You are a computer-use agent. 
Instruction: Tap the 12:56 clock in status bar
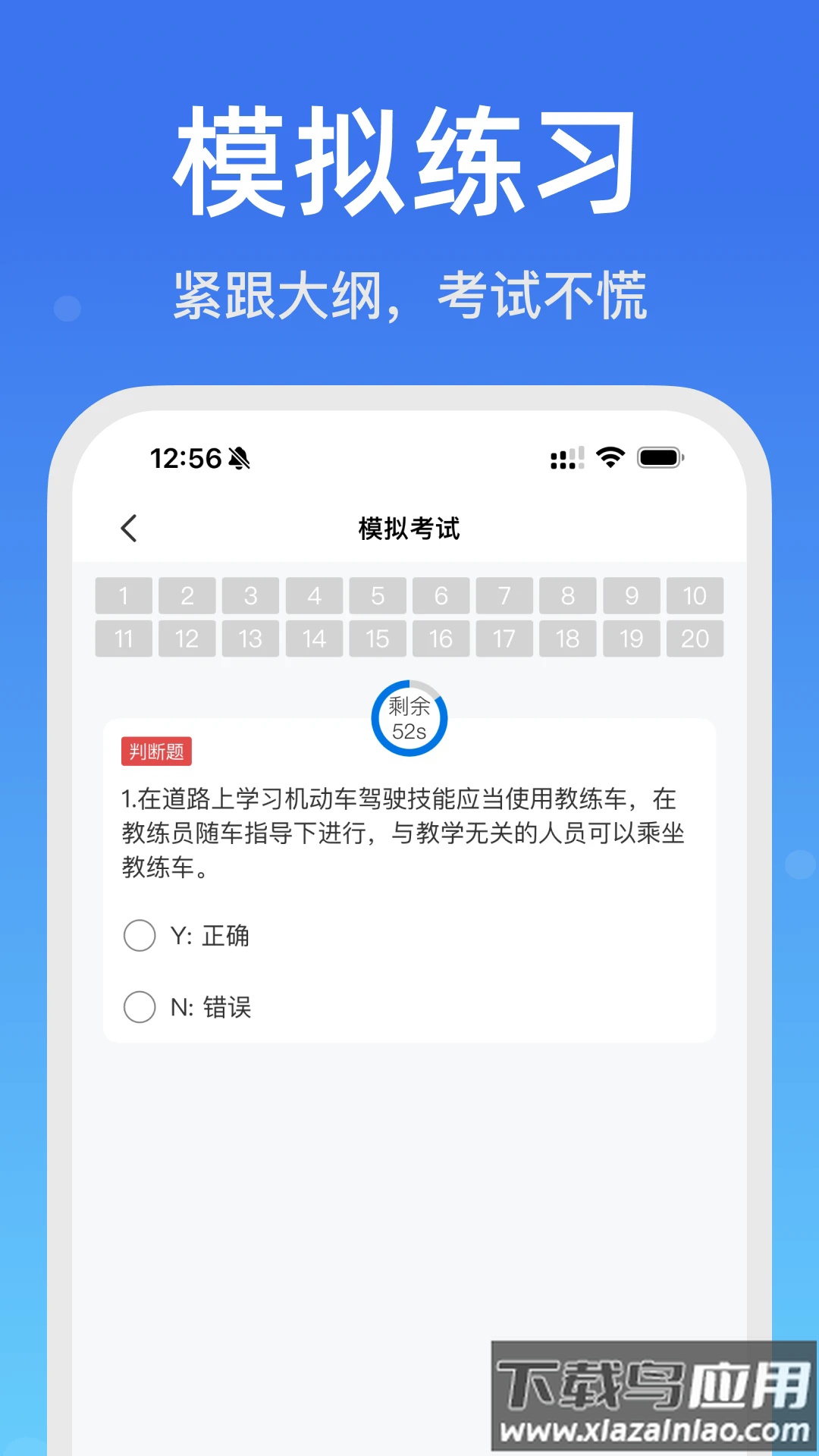(x=184, y=457)
